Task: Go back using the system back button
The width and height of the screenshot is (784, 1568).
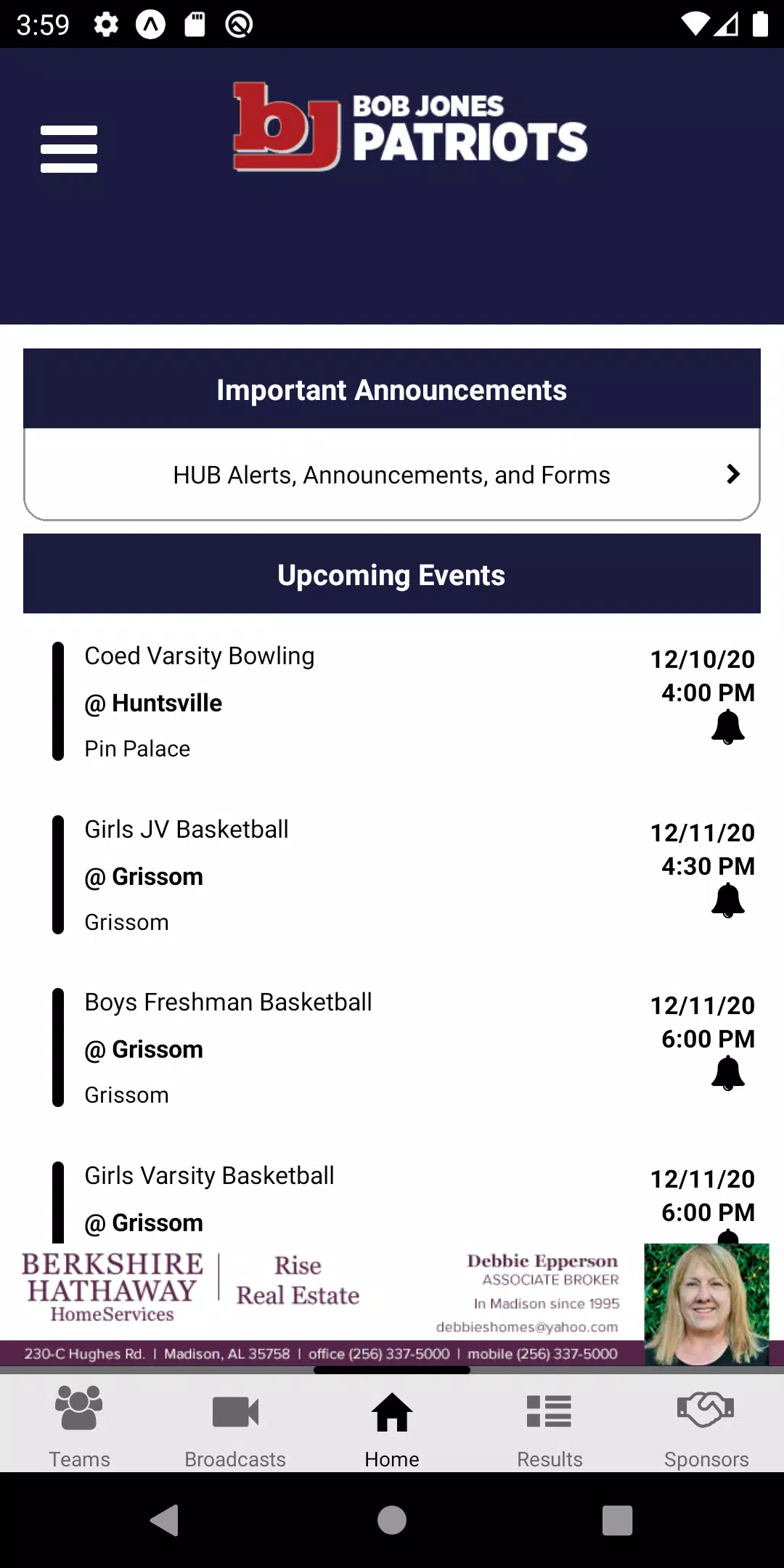Action: [x=165, y=1520]
